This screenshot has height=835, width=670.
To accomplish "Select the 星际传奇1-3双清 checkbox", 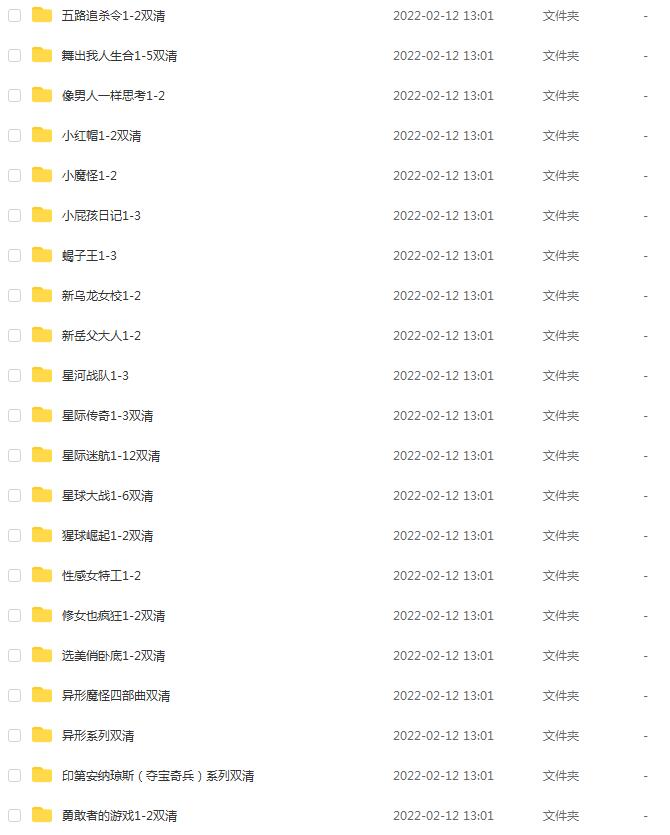I will click(14, 416).
